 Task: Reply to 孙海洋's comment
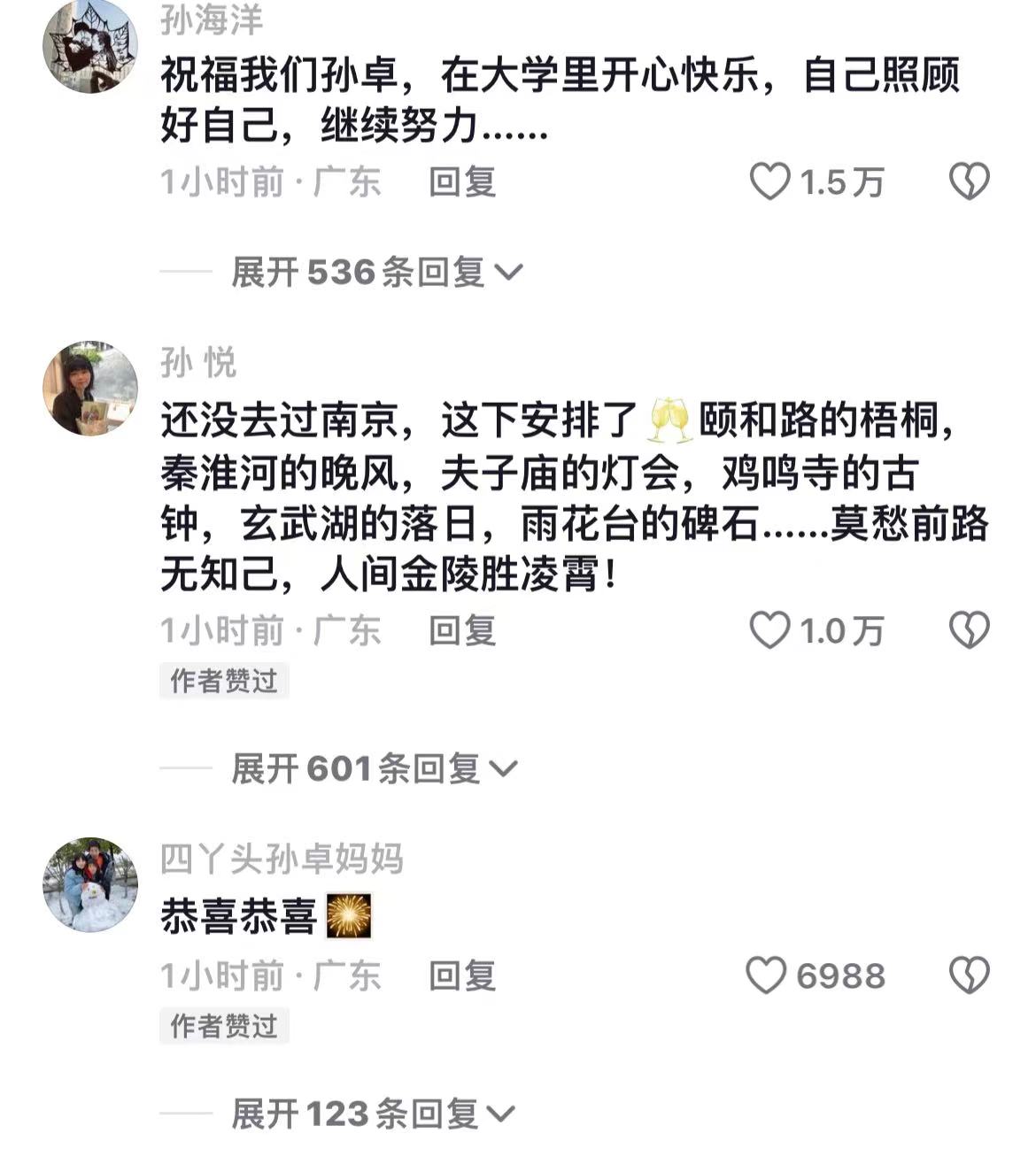(x=461, y=182)
